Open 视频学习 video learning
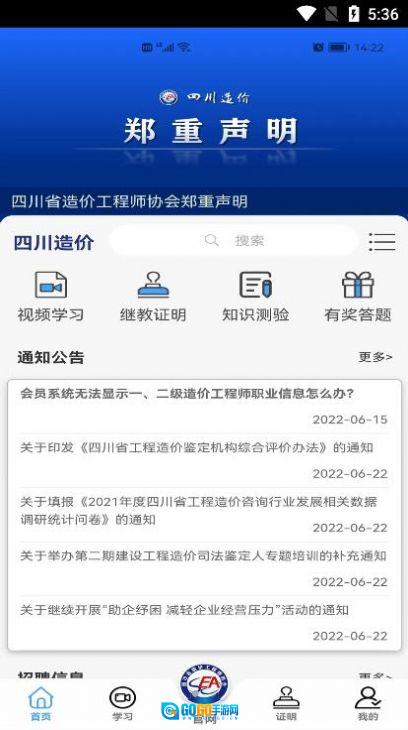This screenshot has width=408, height=730. coord(51,297)
